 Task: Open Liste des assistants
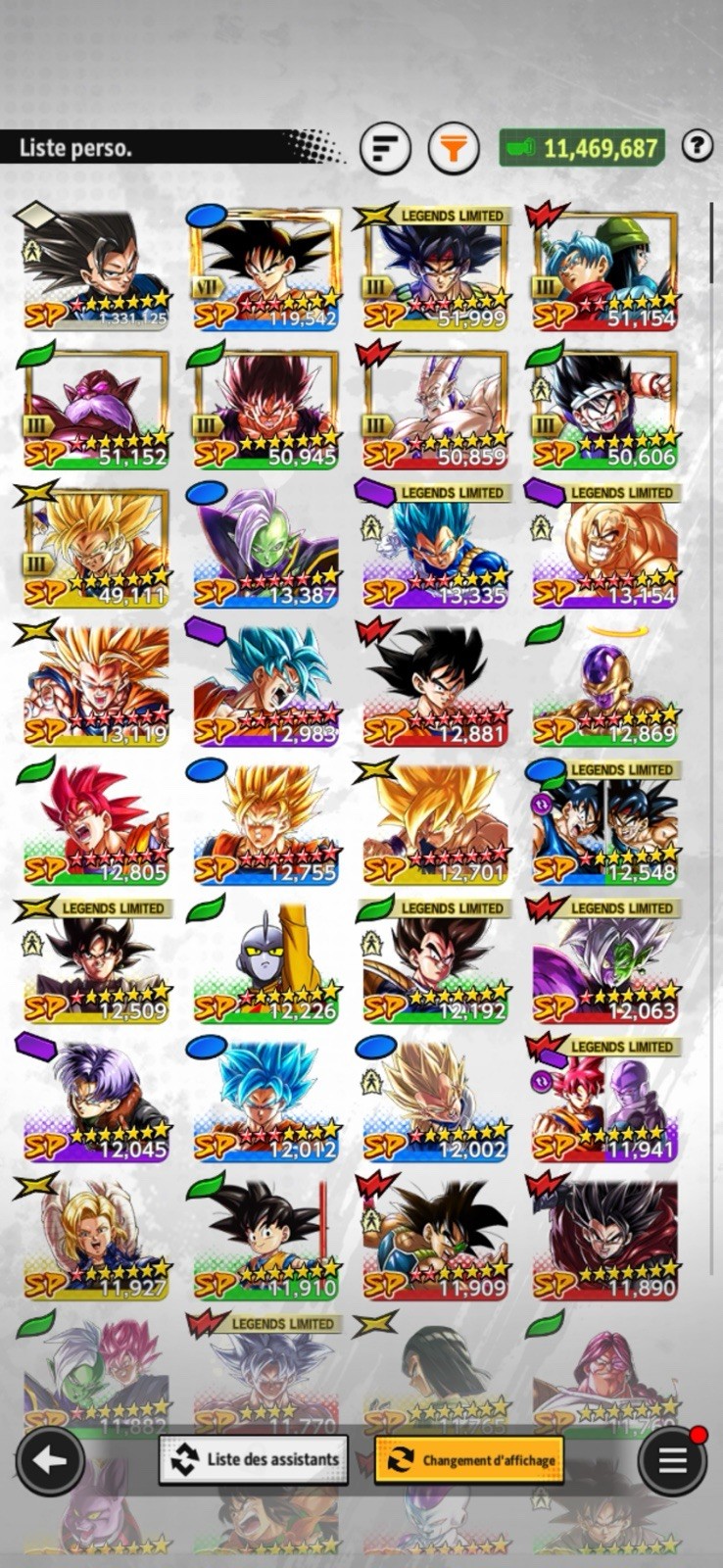point(254,1459)
